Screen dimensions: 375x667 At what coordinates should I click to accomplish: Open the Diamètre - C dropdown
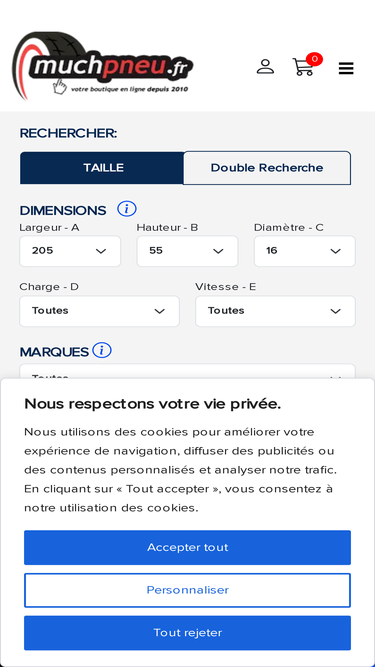(x=304, y=251)
